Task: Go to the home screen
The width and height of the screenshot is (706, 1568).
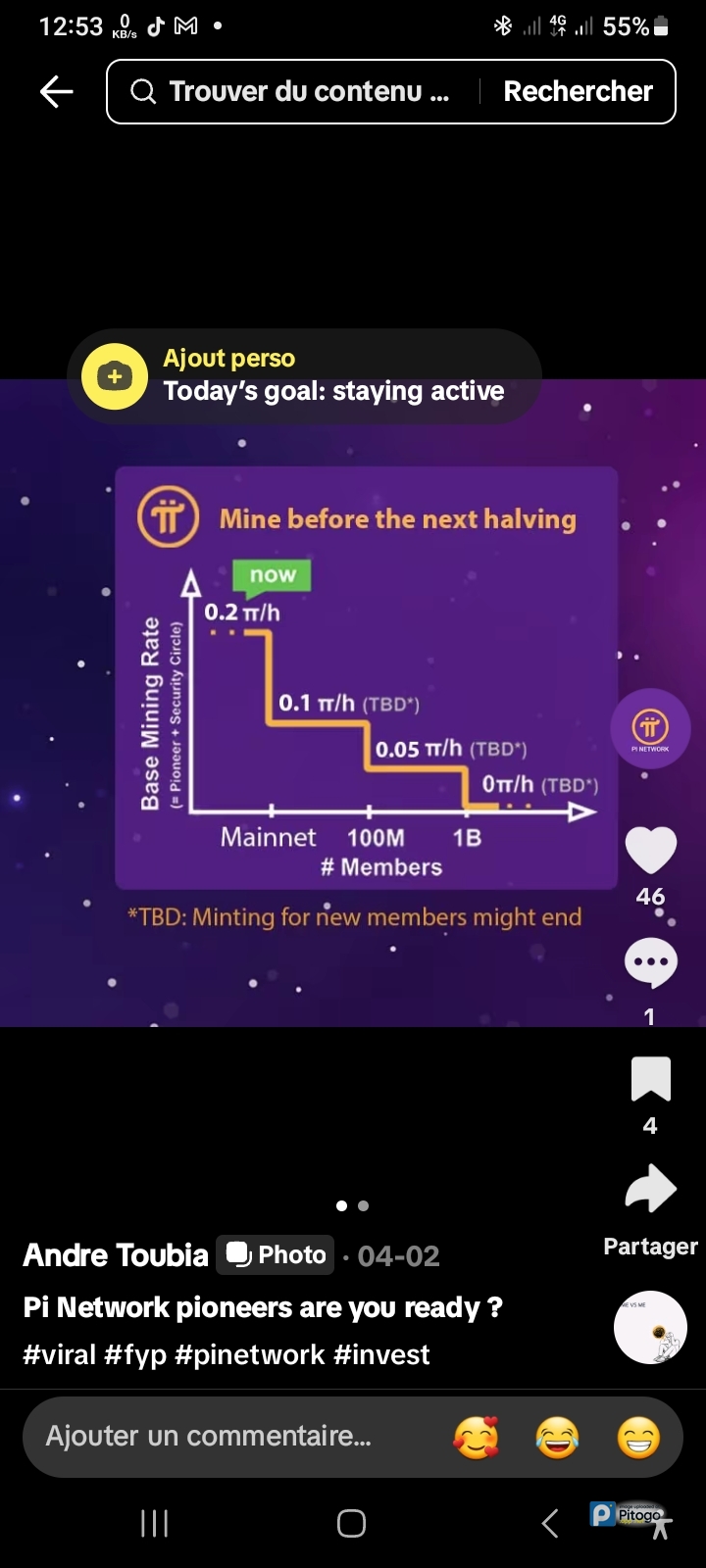Action: [351, 1523]
